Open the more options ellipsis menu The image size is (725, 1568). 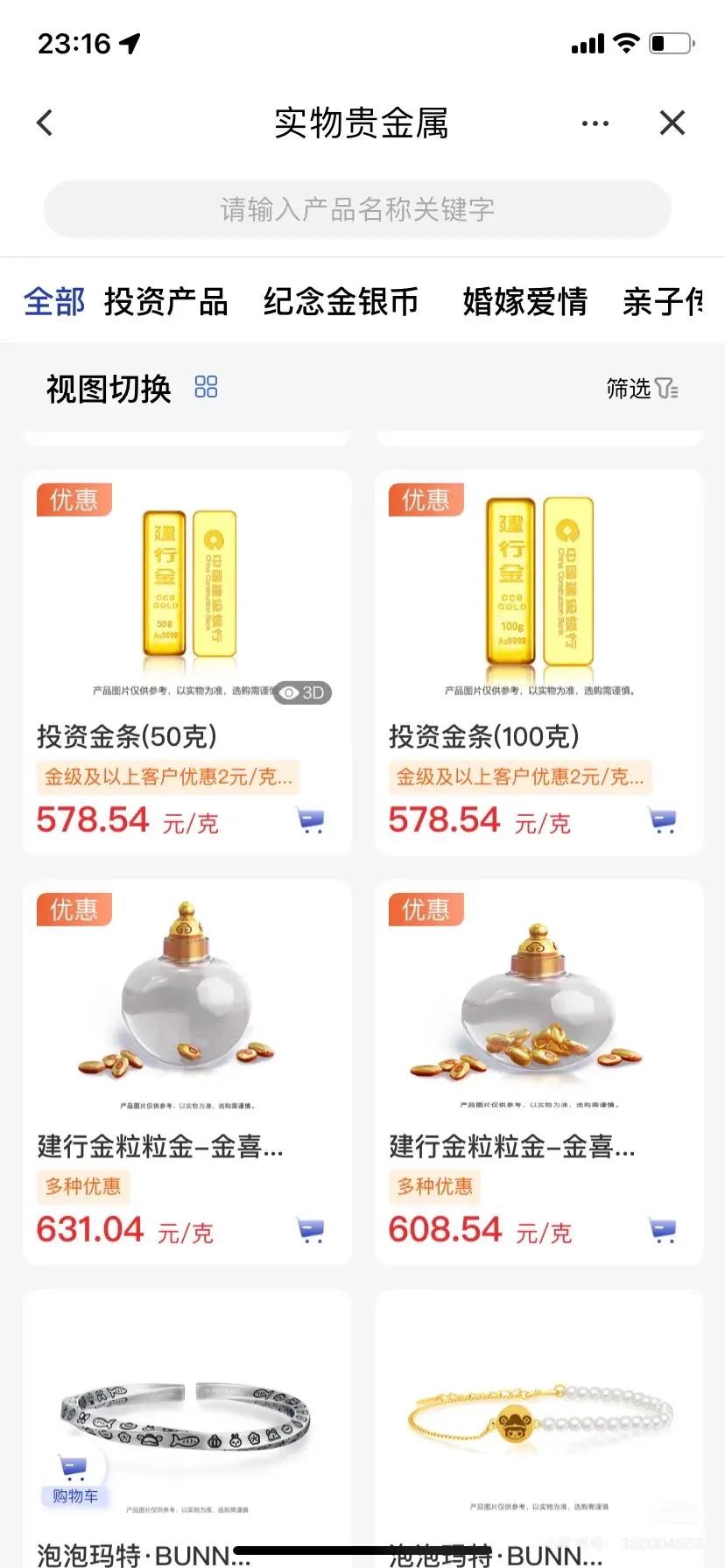(x=595, y=123)
